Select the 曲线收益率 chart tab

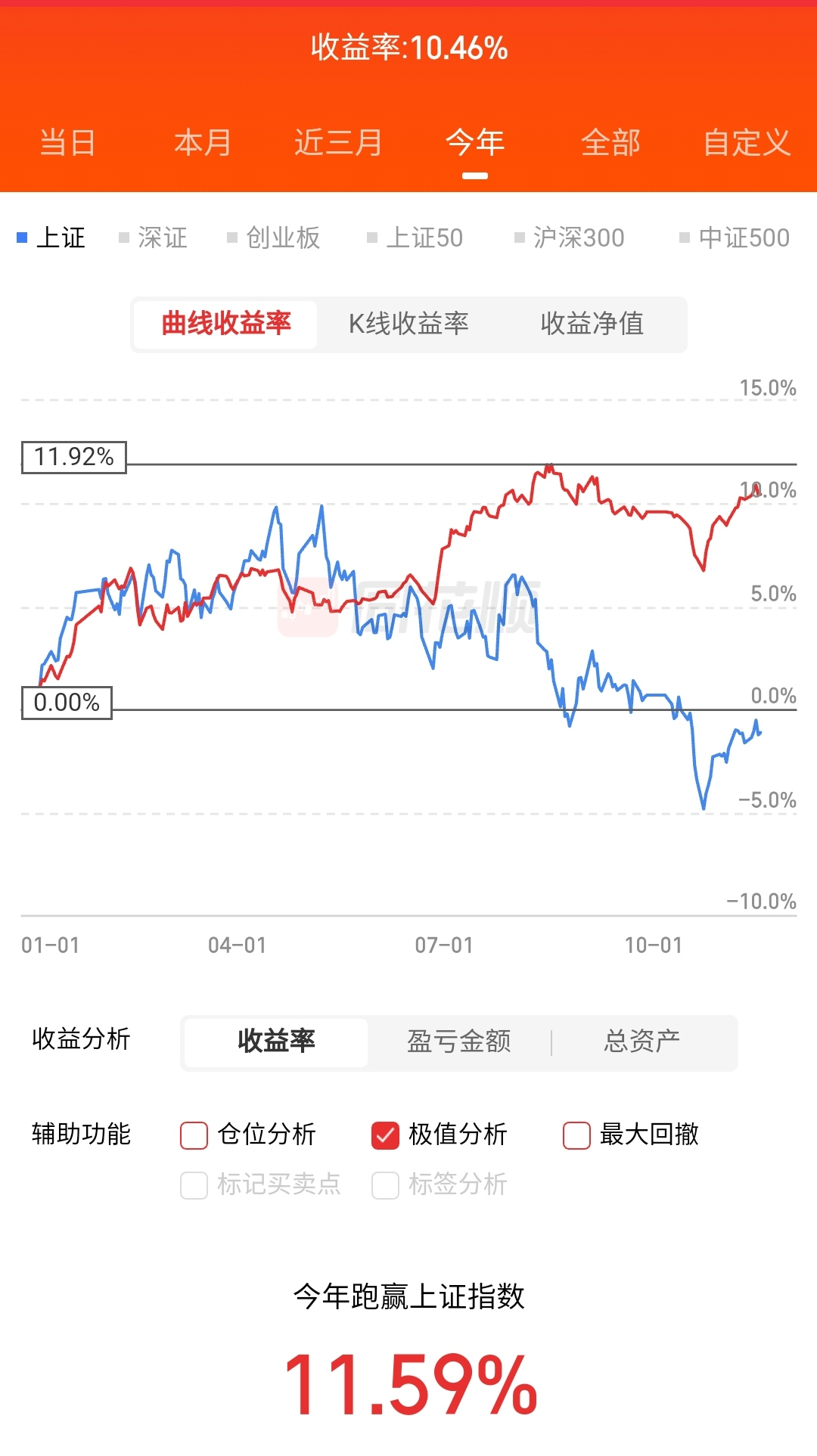pos(226,324)
